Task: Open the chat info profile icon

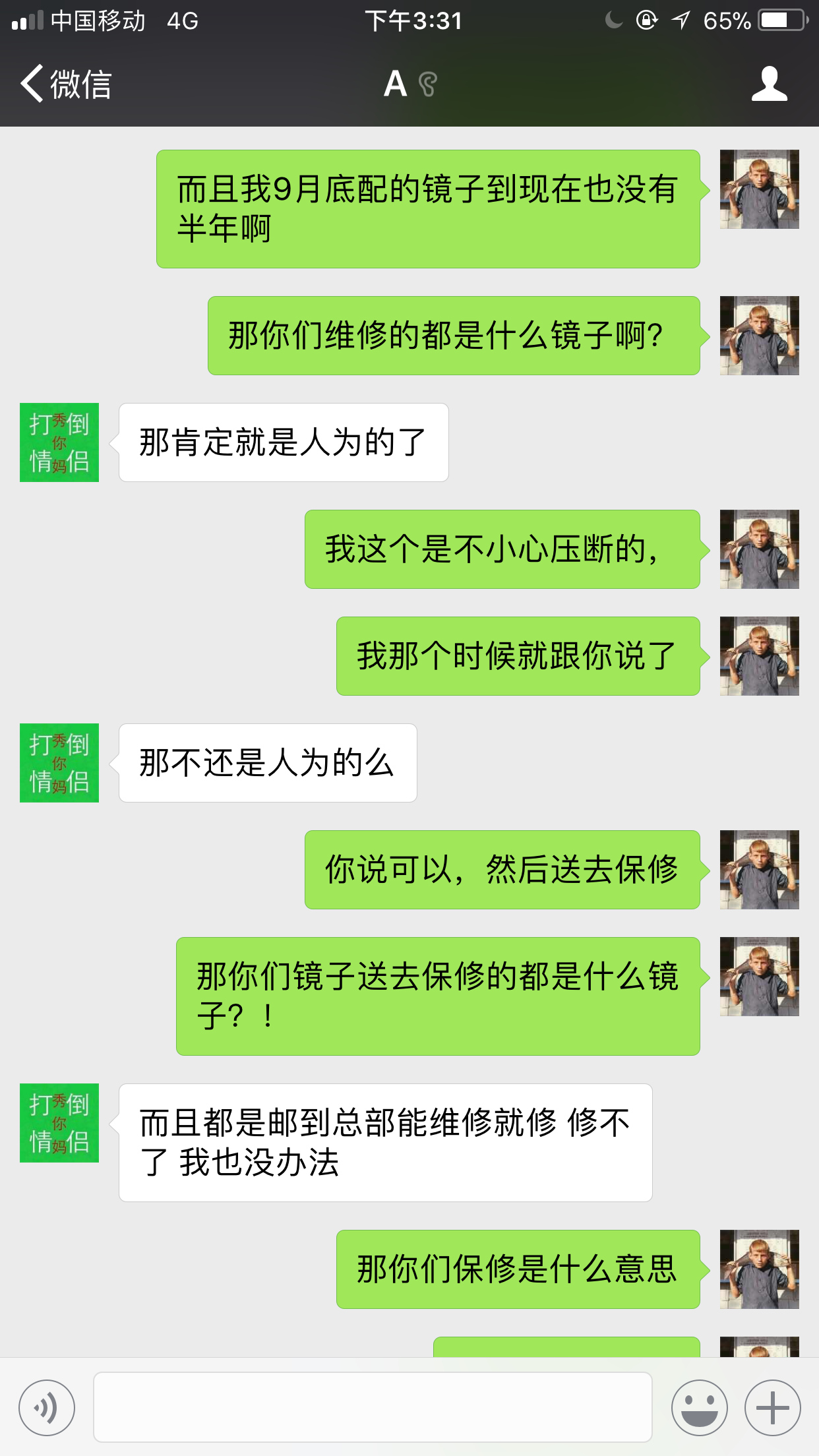Action: click(x=769, y=84)
